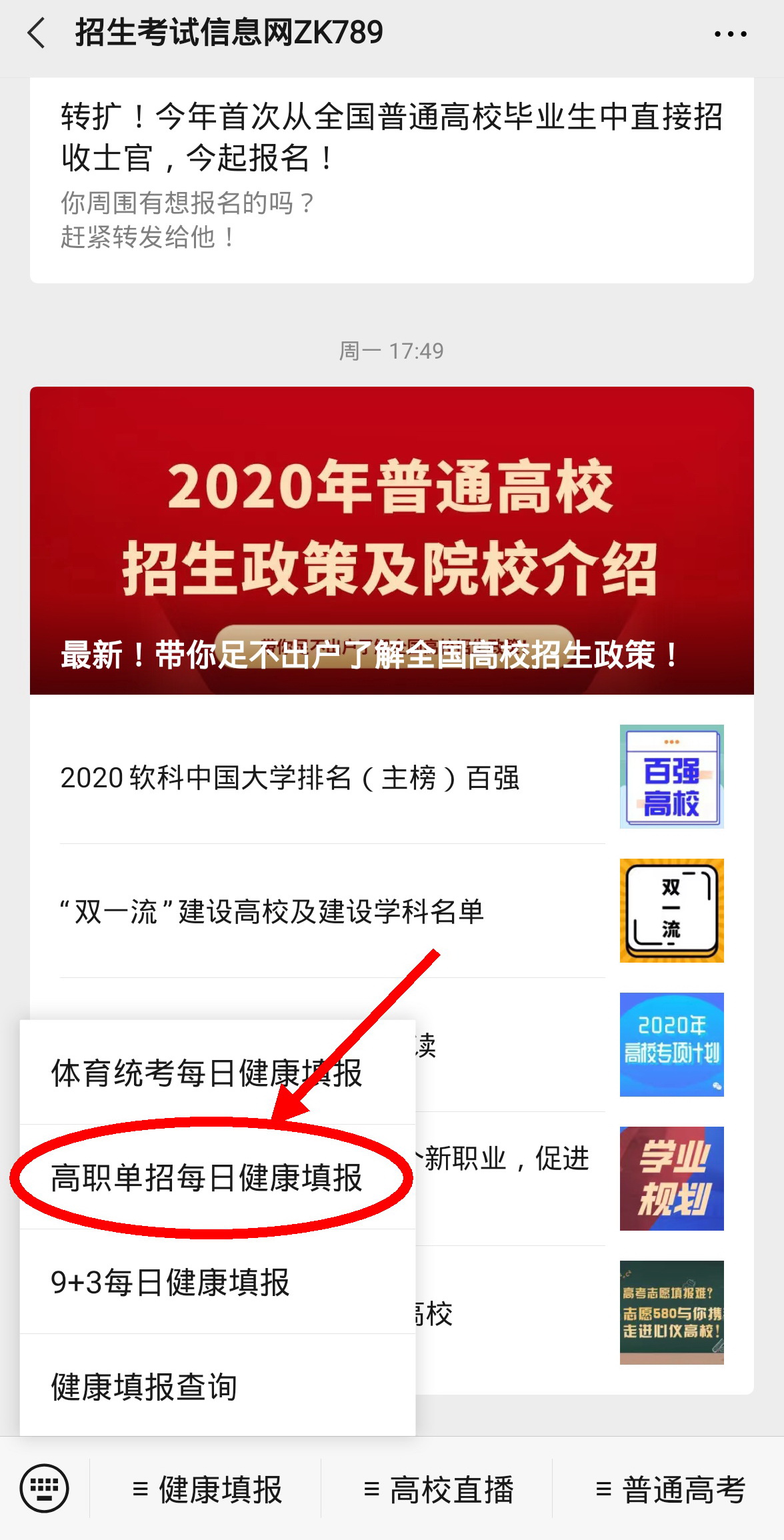Select 体育统考每日健康填报 from the menu
Viewport: 784px width, 1540px height.
(207, 1073)
